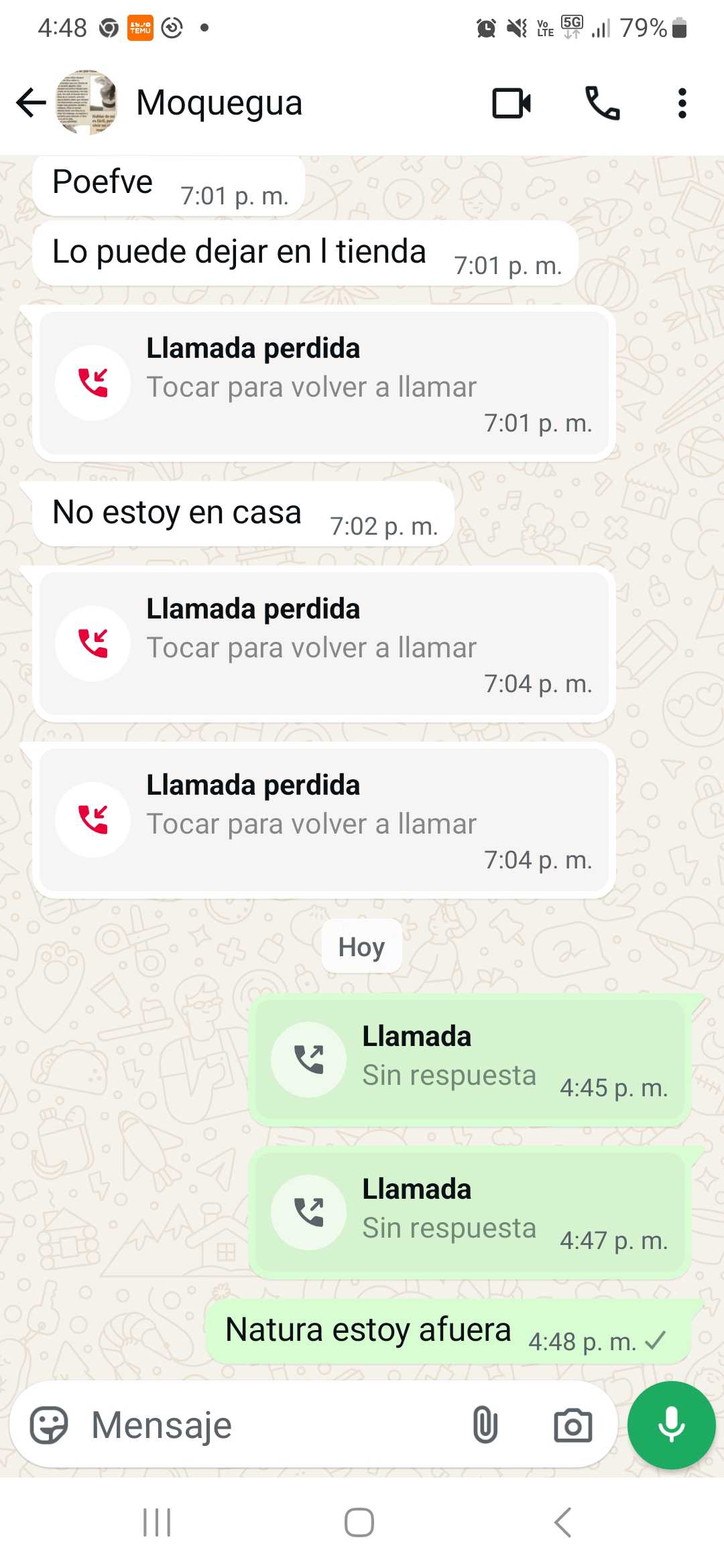
Task: Record a voice message
Action: [671, 1425]
